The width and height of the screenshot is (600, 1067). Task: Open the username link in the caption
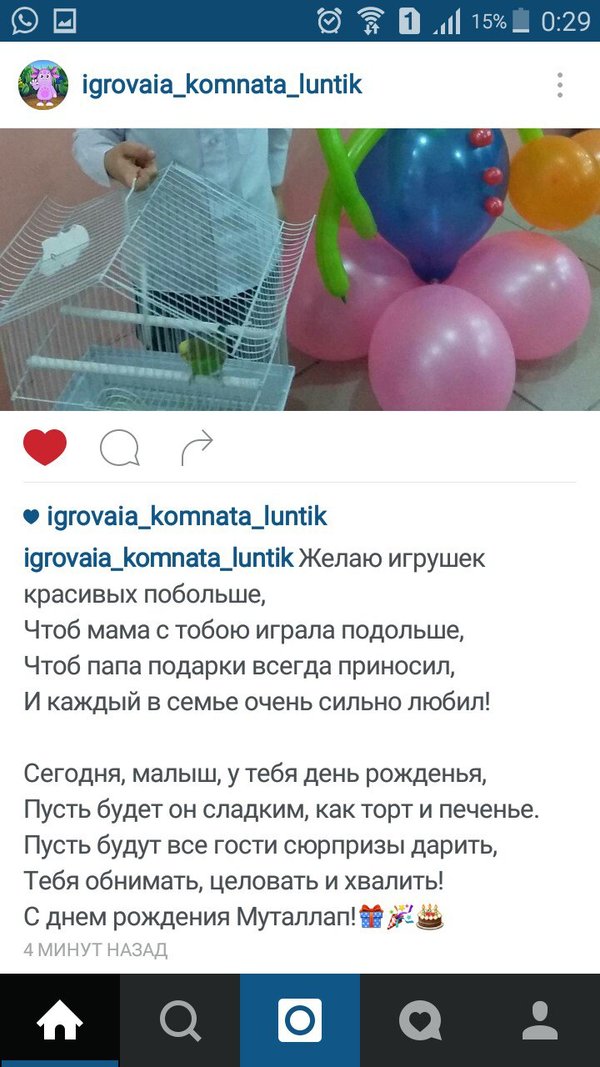pyautogui.click(x=158, y=558)
